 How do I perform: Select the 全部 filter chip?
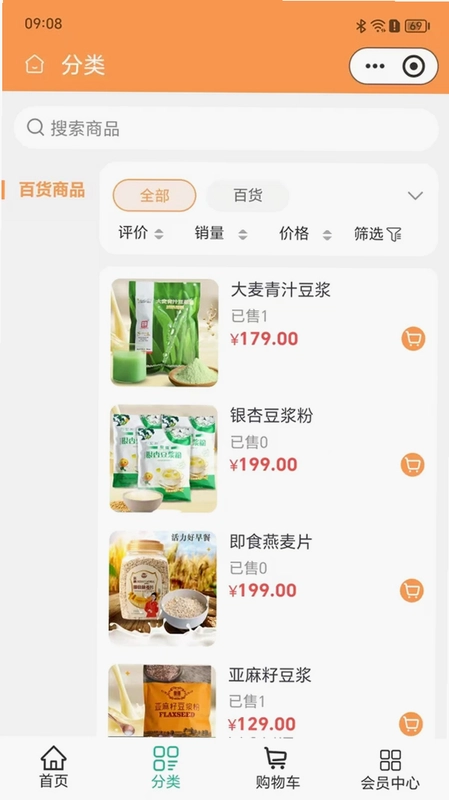[x=155, y=195]
